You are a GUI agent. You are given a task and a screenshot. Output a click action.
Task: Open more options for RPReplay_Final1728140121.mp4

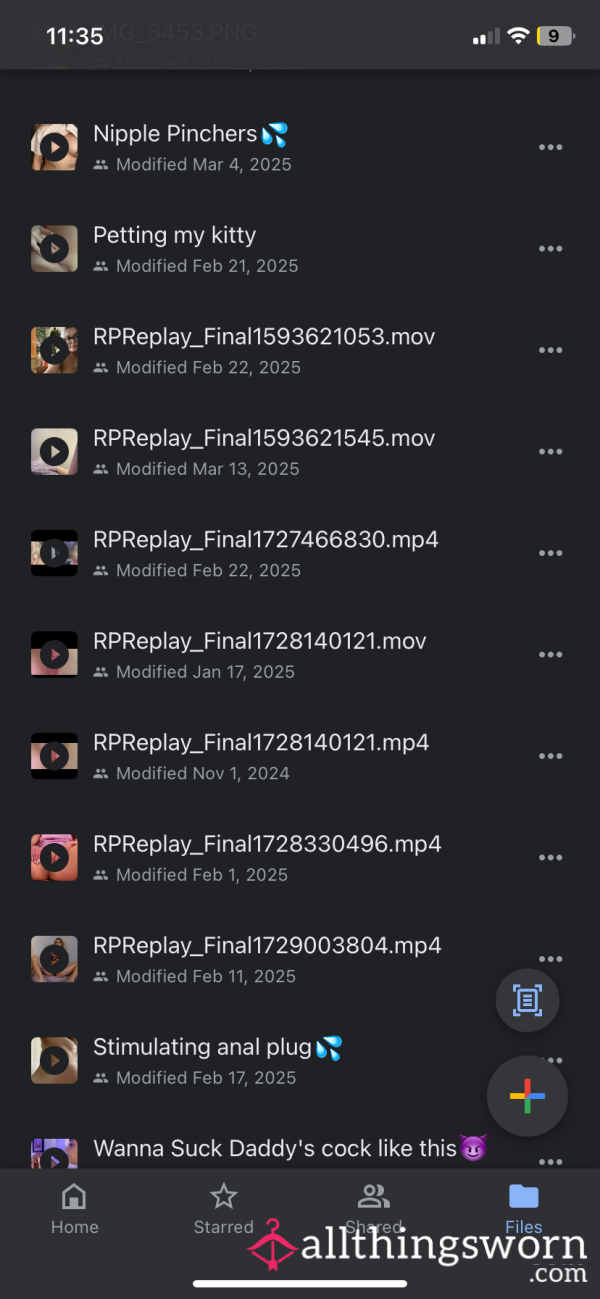550,756
